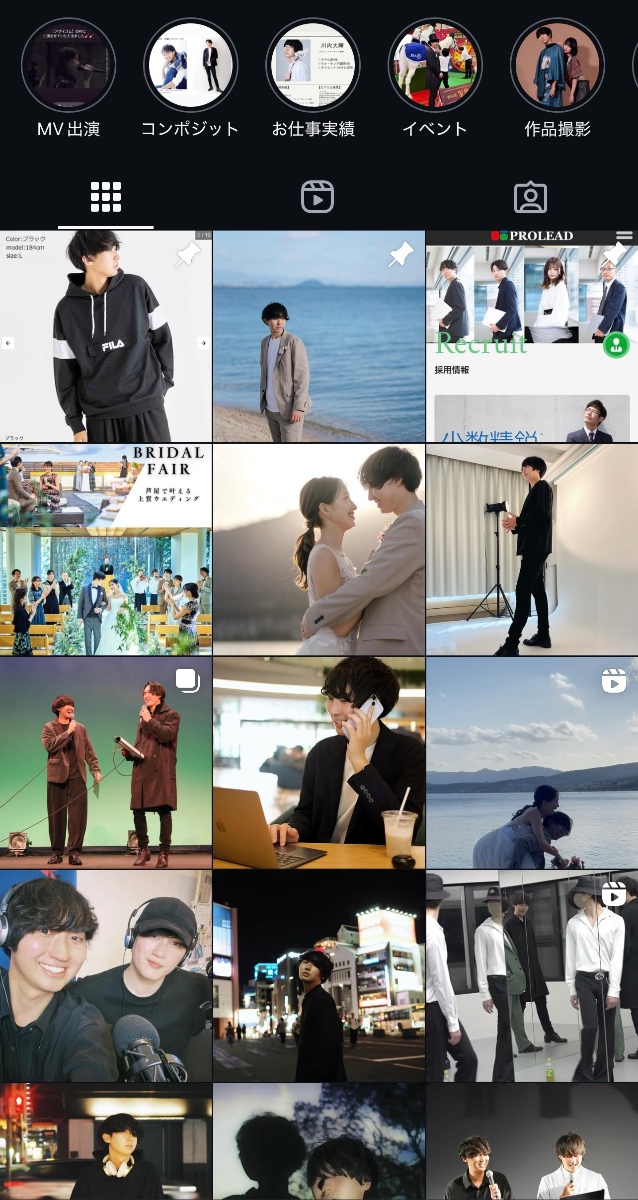Open the Bridal Fair post
Viewport: 638px width, 1200px height.
[105, 550]
